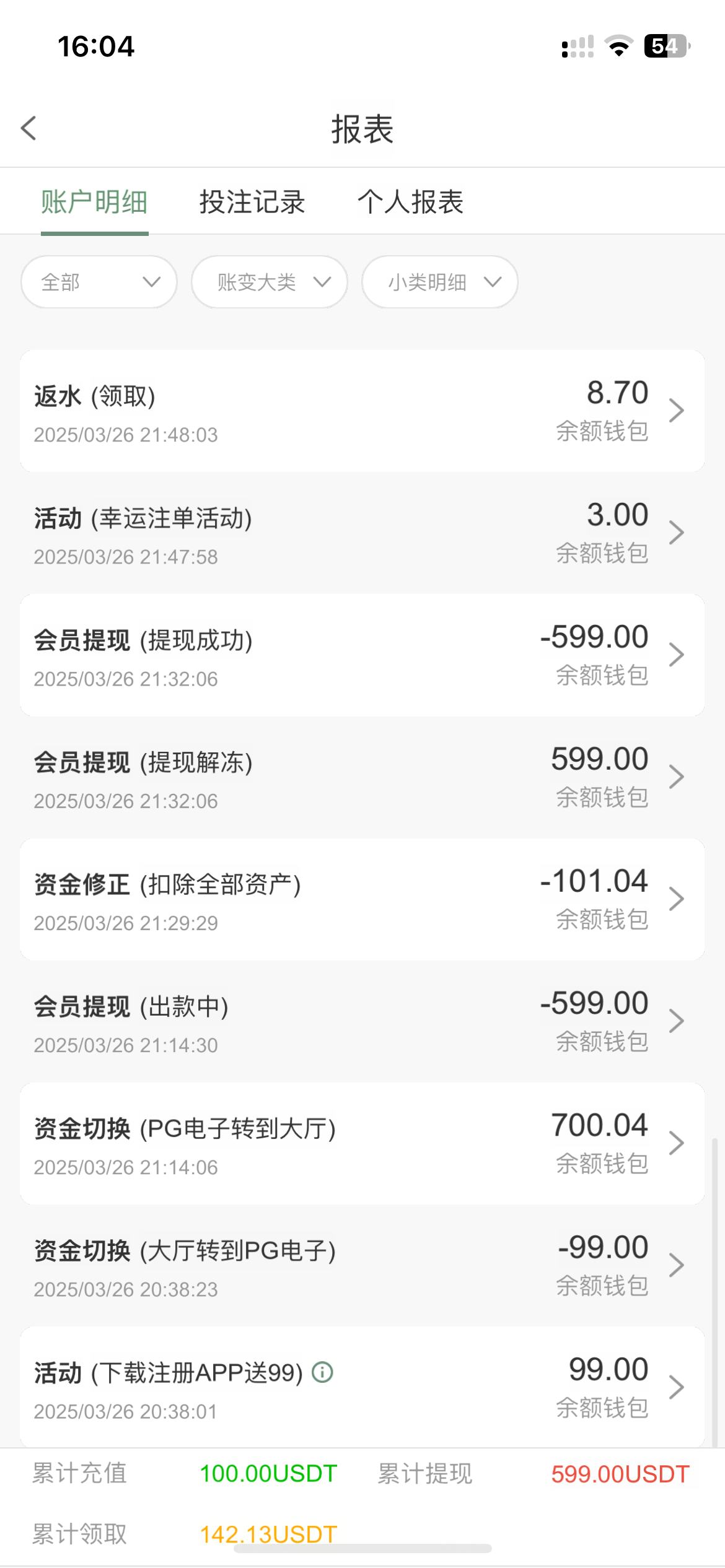View 资金修正 (扣除全部资产) details
725x1568 pixels.
pyautogui.click(x=362, y=899)
